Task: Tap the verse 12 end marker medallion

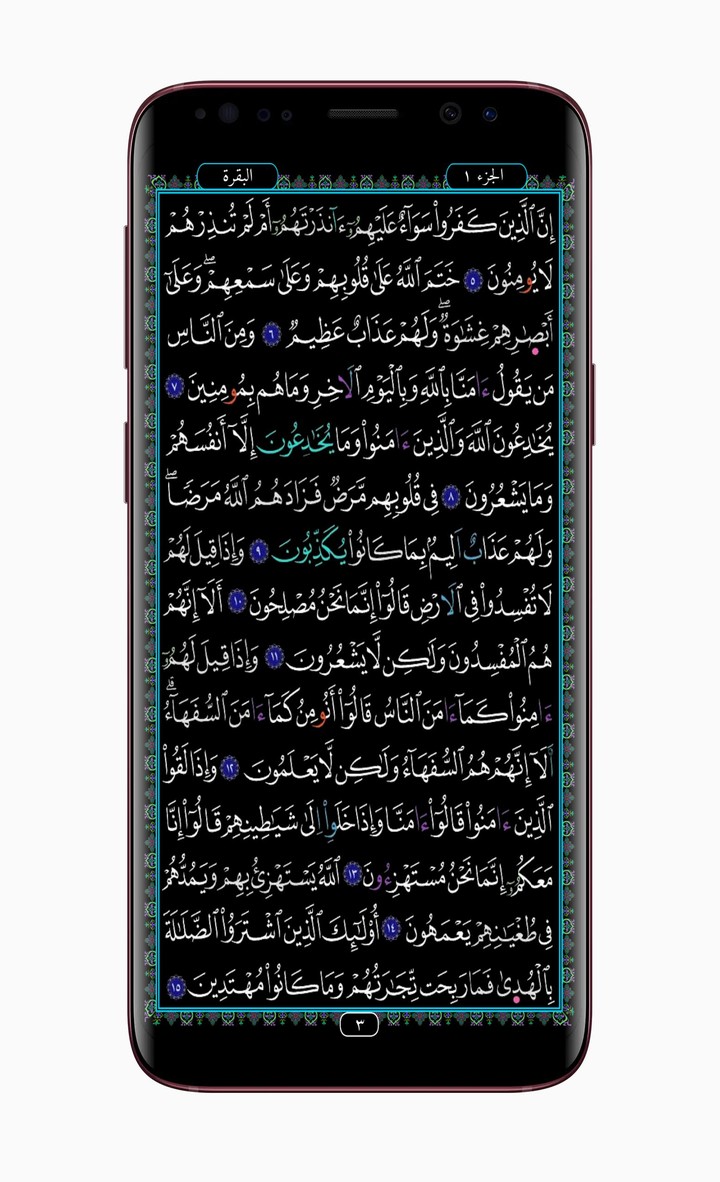Action: [231, 768]
